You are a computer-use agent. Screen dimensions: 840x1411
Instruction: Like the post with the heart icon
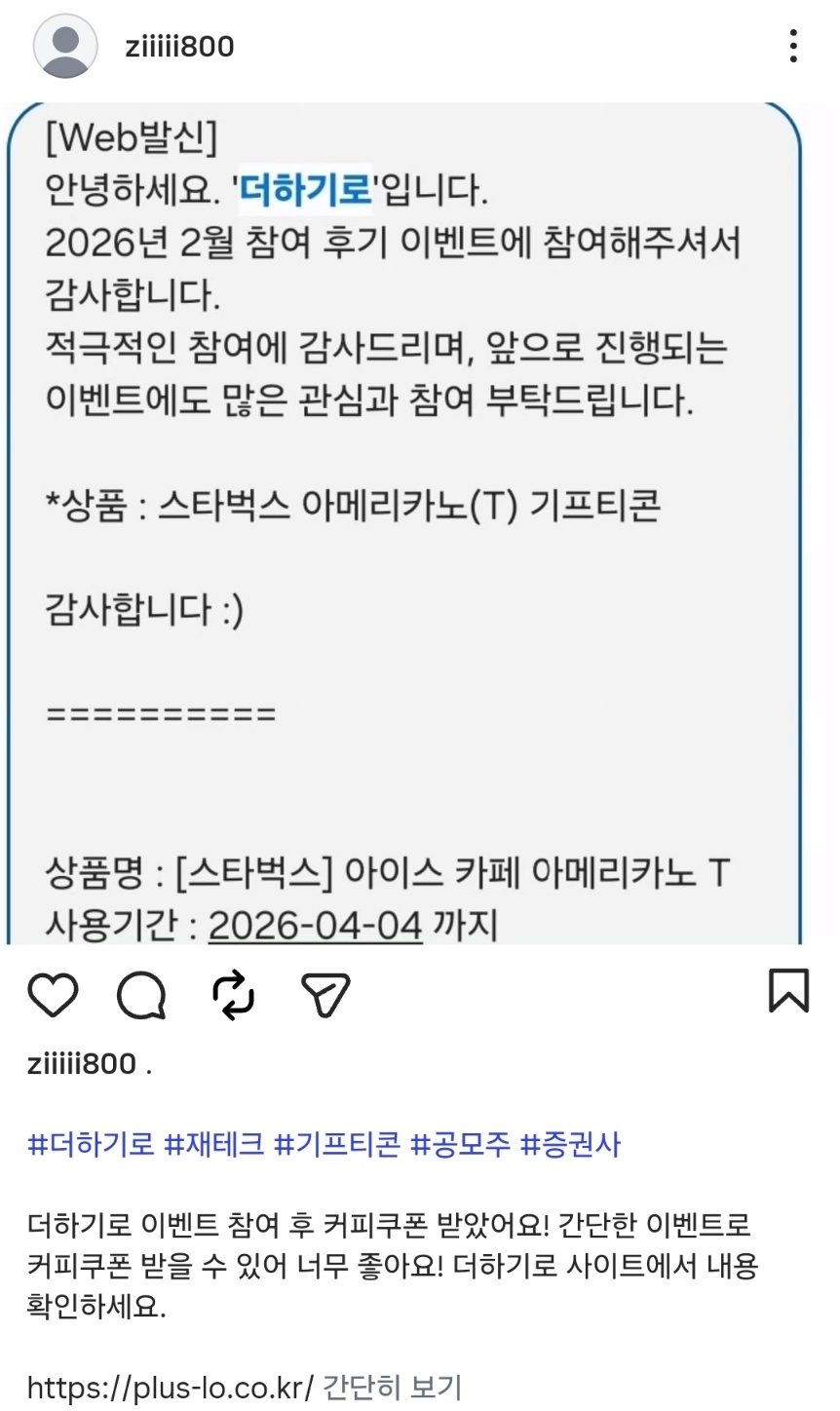[x=55, y=992]
